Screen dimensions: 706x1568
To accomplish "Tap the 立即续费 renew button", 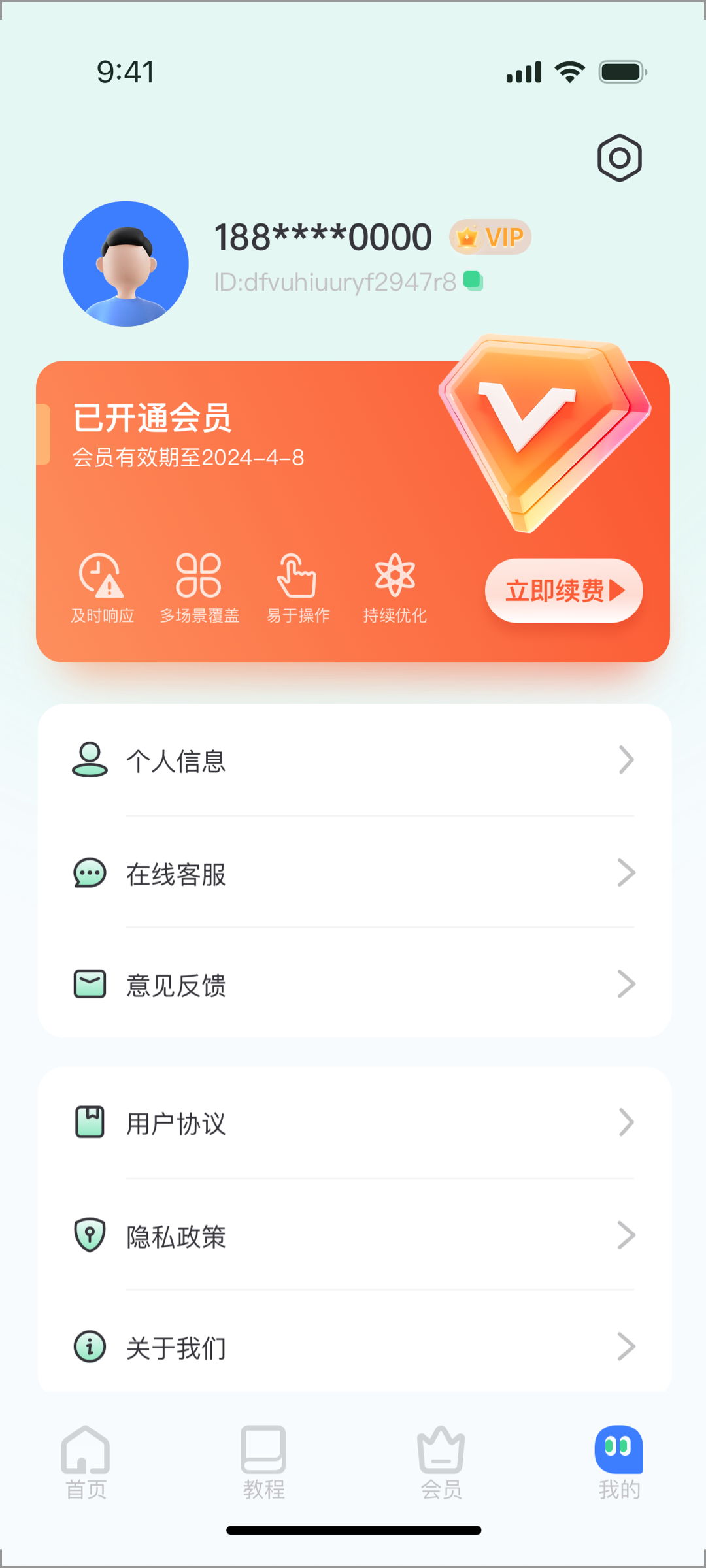I will [x=563, y=591].
